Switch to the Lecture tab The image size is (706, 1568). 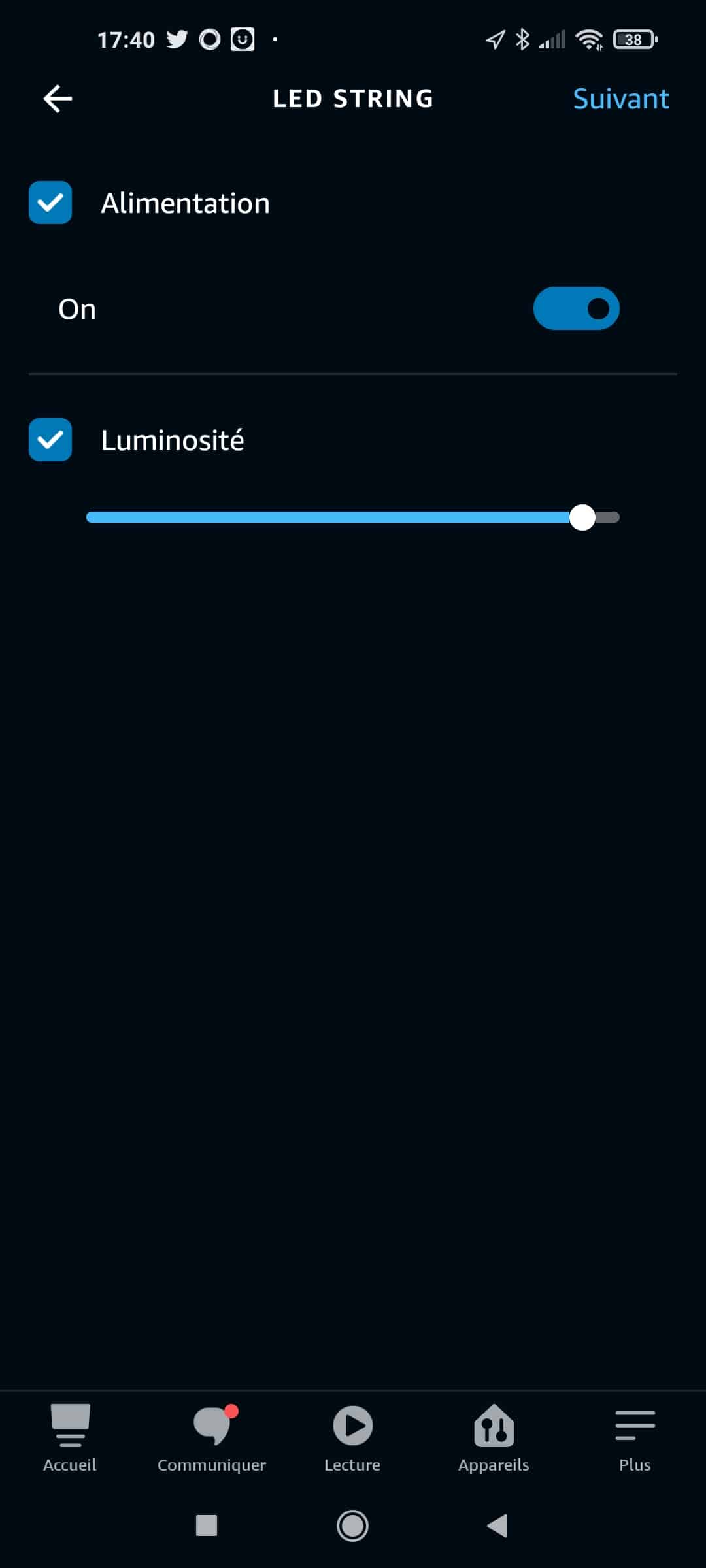click(352, 1438)
